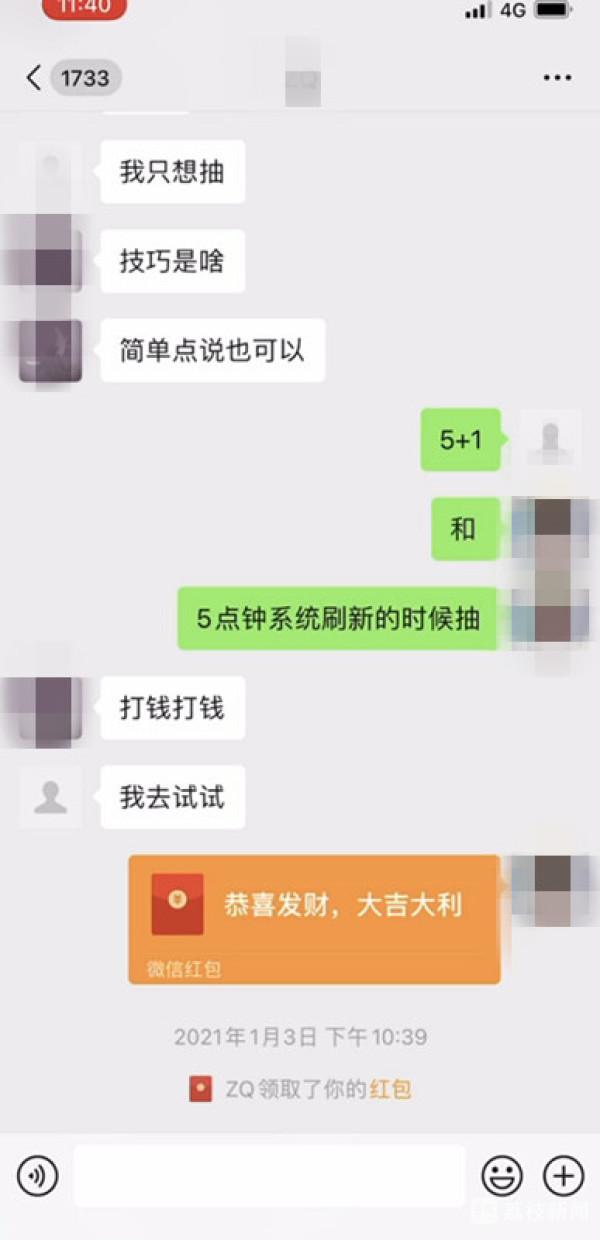Tap avatar beside 简单点说也可以 message
Image resolution: width=600 pixels, height=1240 pixels.
point(50,350)
